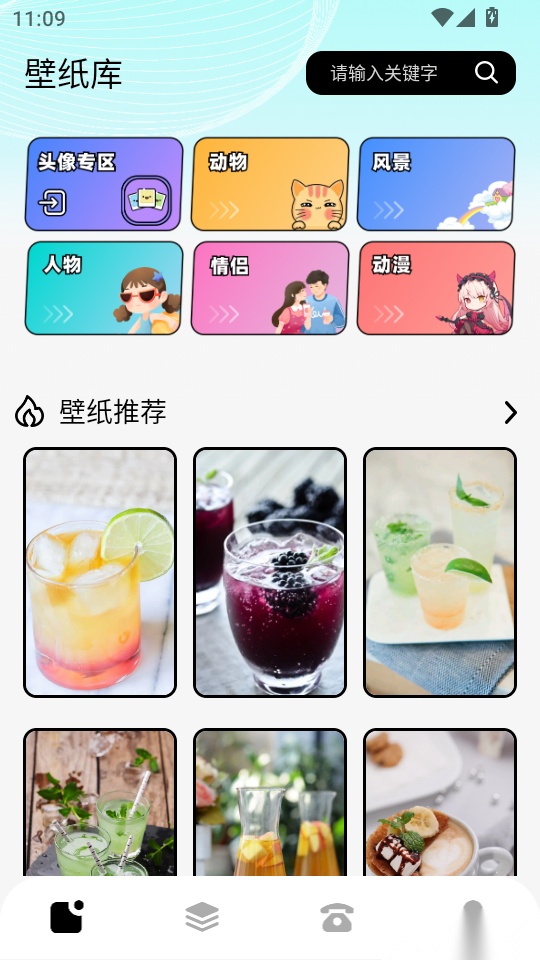Switch to the wallpaper library bottom tab

[67, 917]
